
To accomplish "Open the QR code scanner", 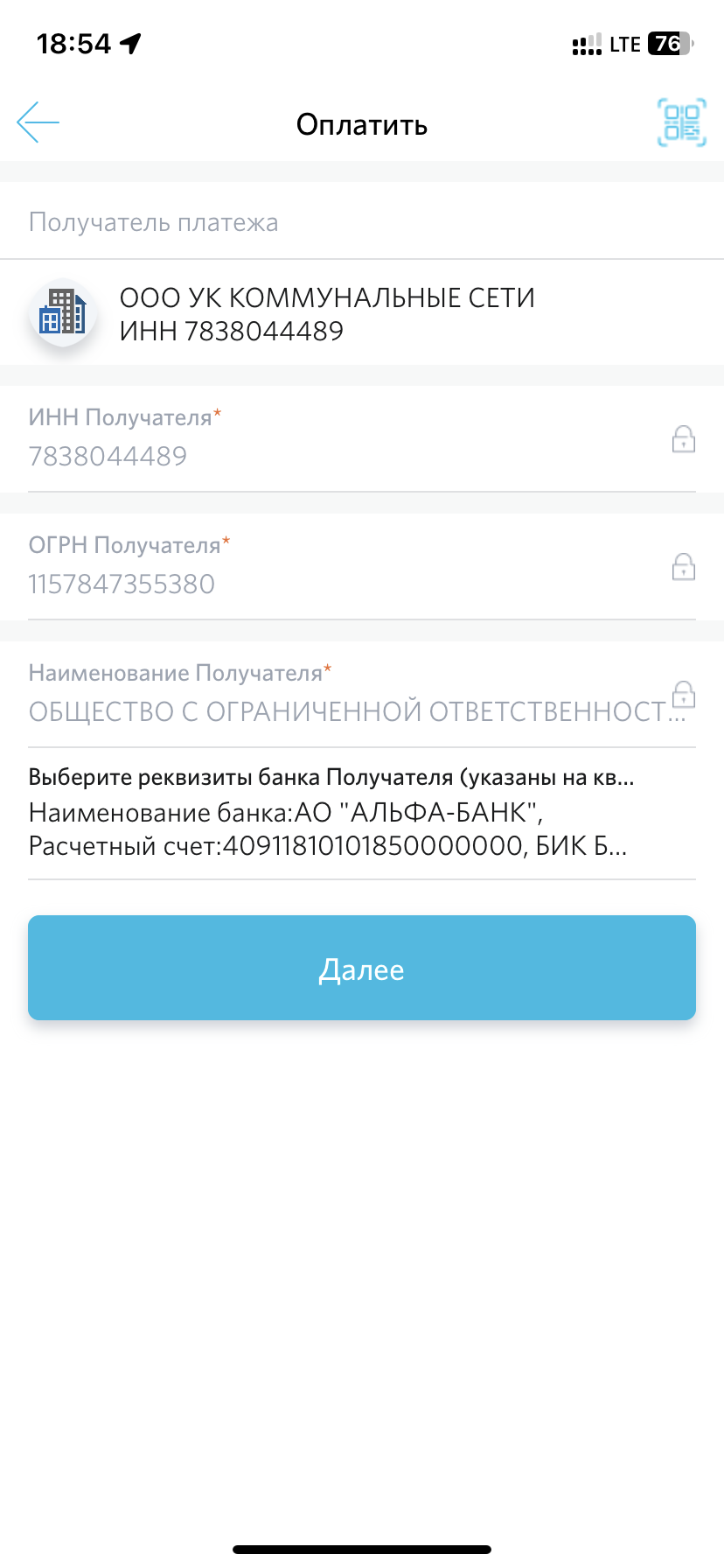I will click(x=682, y=122).
